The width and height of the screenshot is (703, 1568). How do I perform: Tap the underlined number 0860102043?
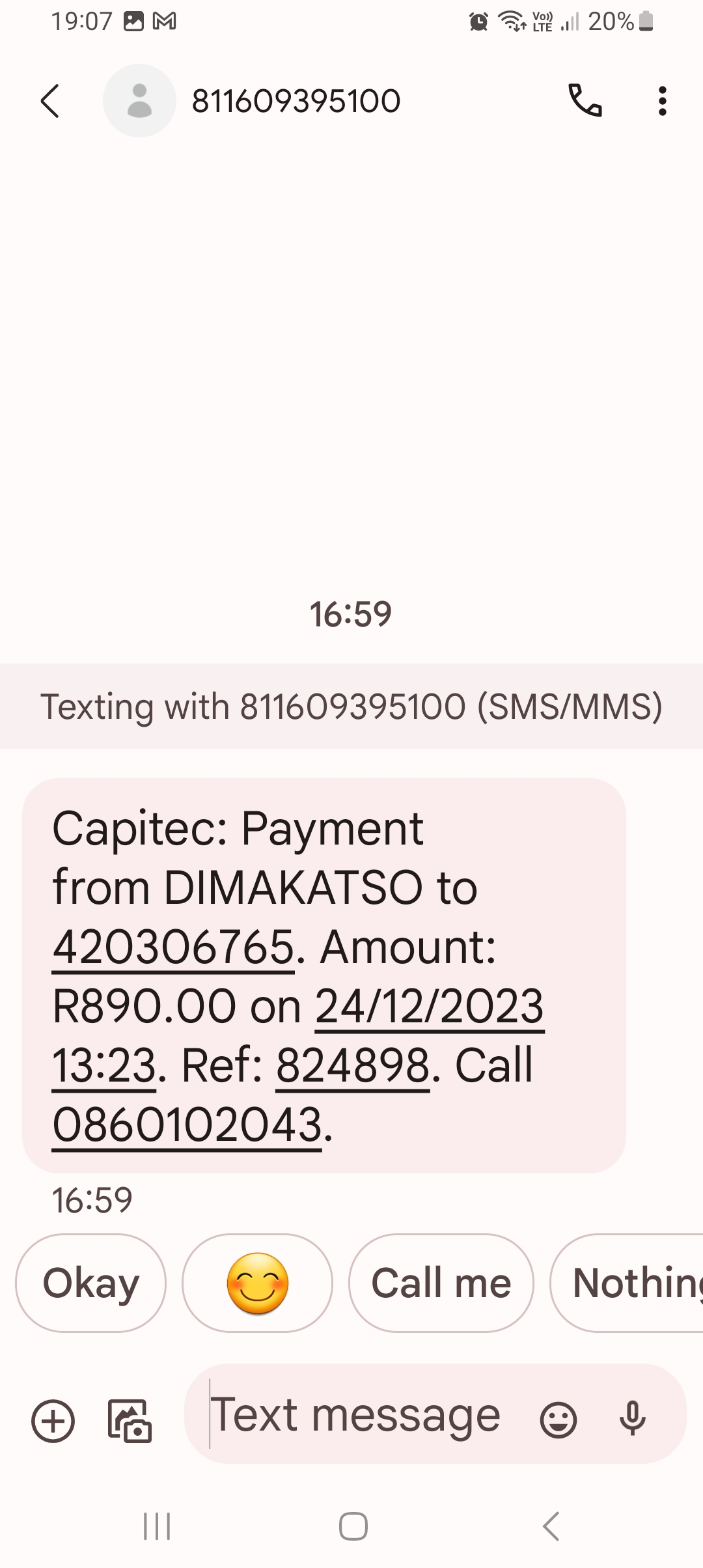click(187, 1125)
